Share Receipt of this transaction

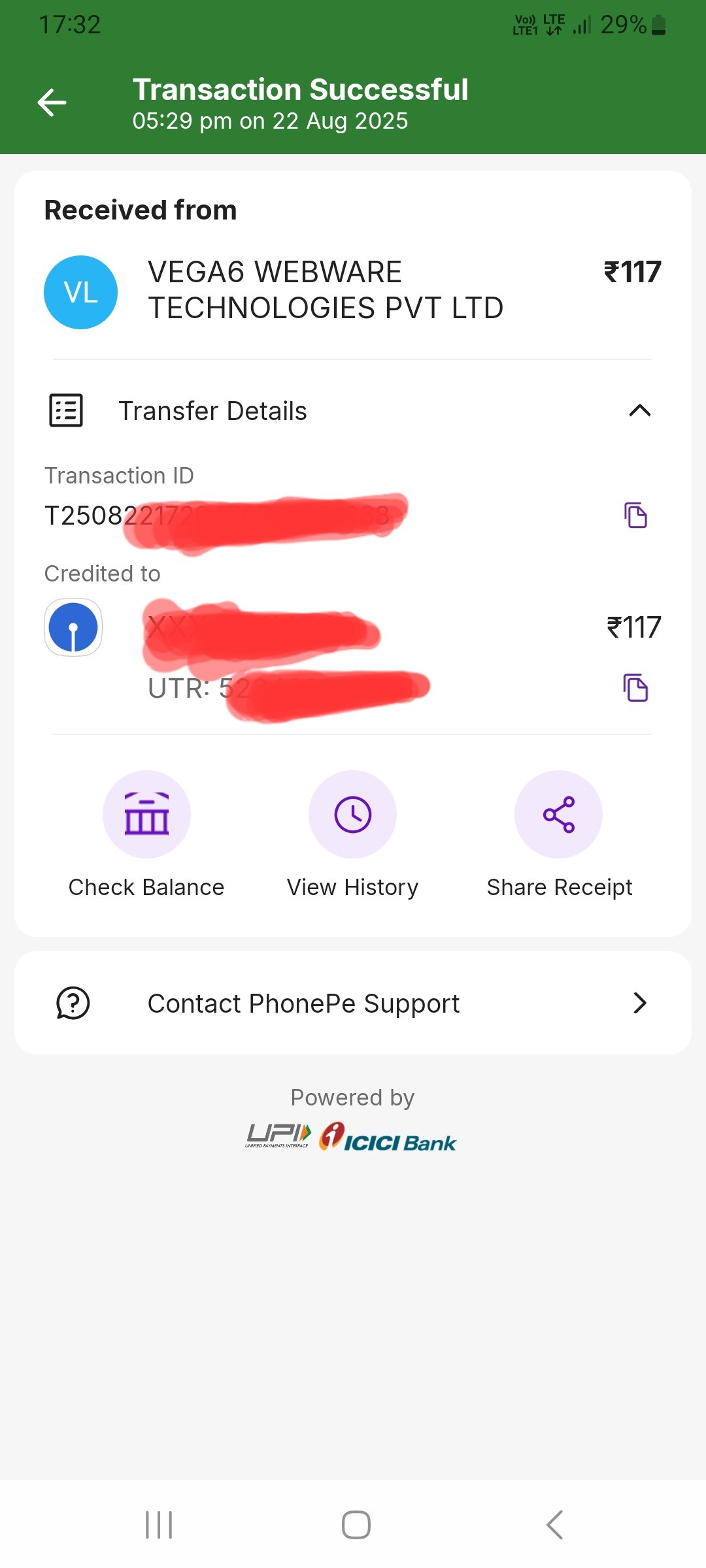point(558,815)
